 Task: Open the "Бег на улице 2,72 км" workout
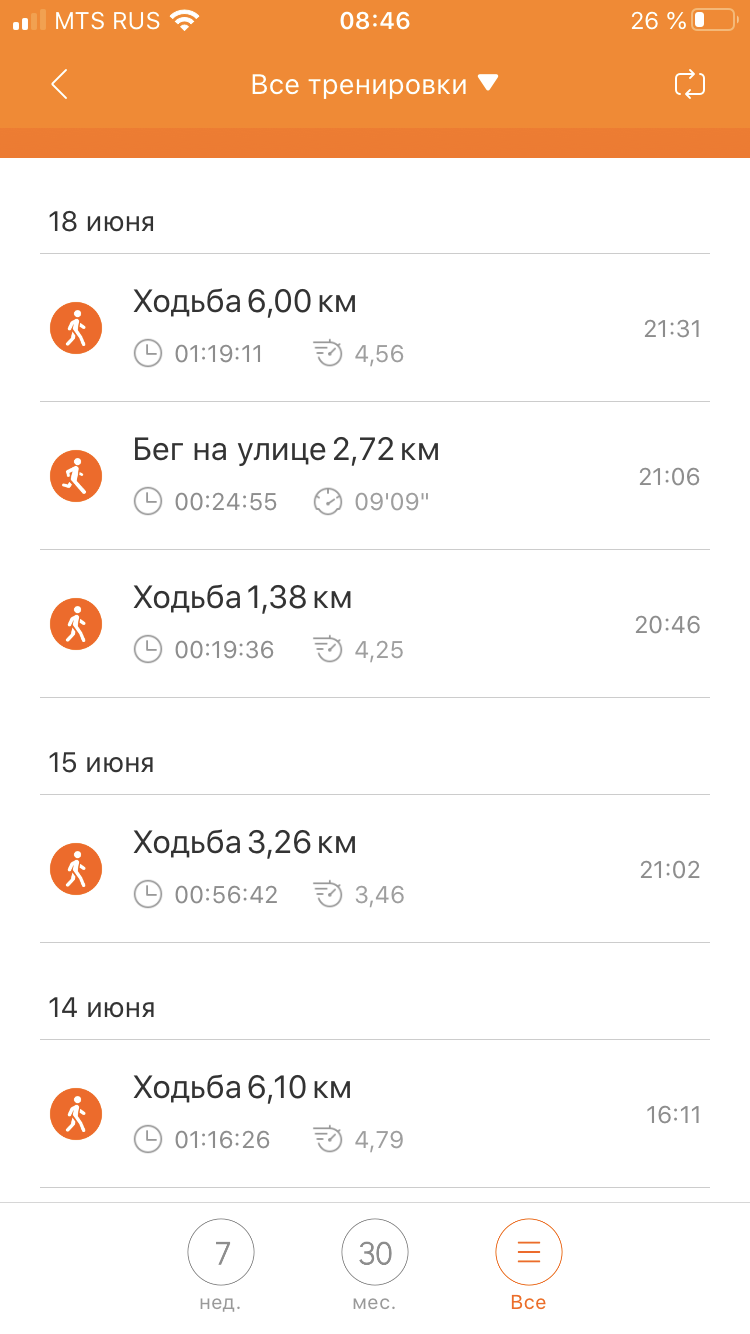point(374,476)
